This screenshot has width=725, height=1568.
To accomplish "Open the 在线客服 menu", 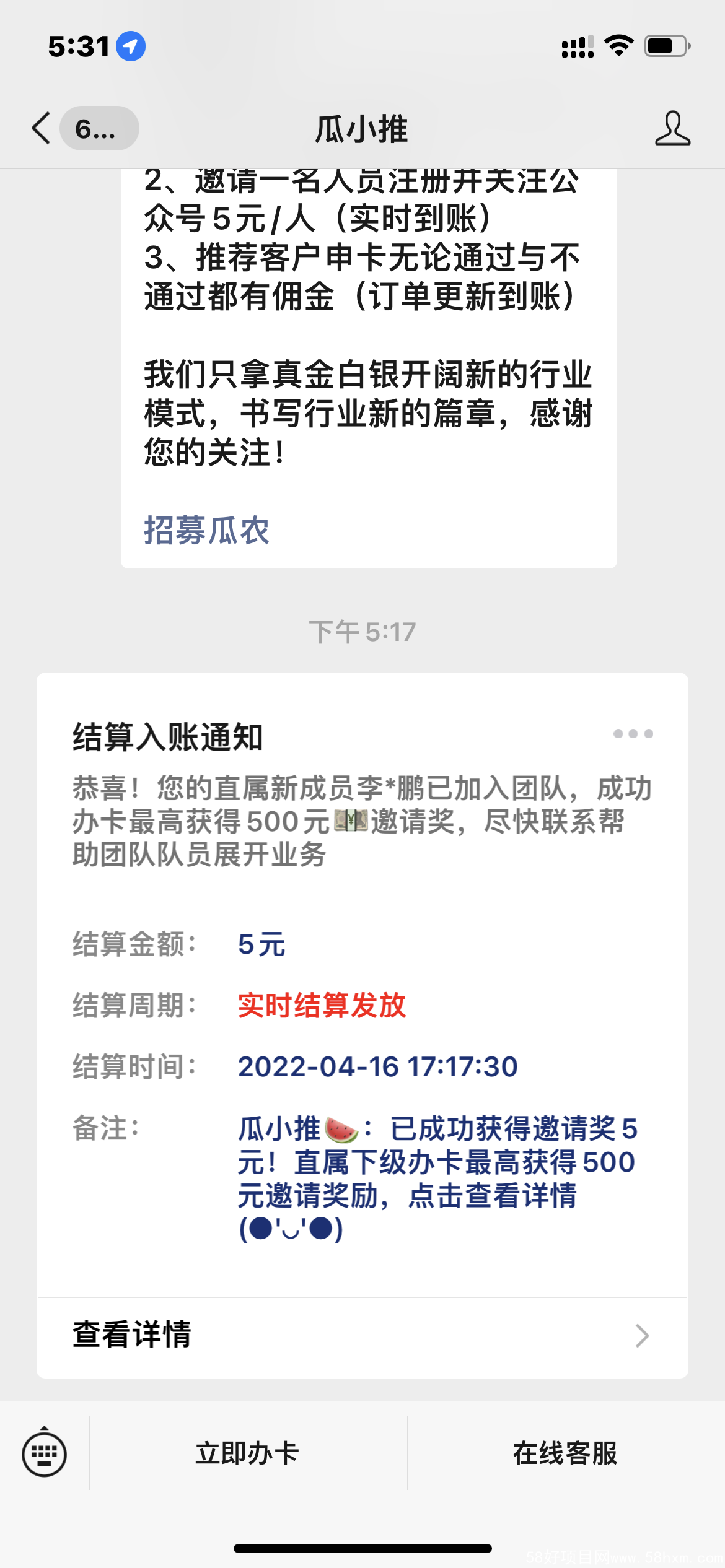I will 565,1453.
